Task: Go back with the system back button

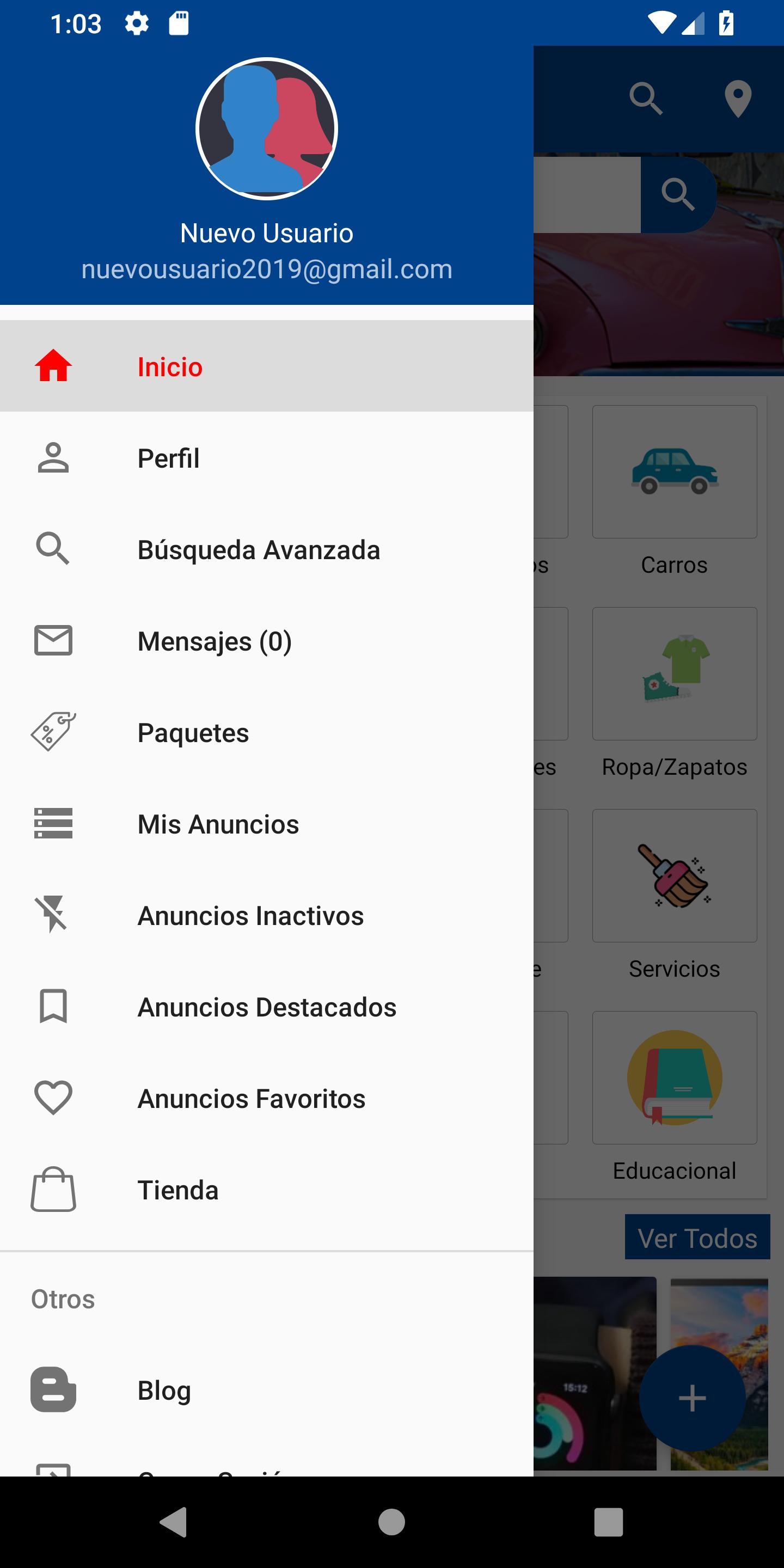Action: coord(174,1522)
